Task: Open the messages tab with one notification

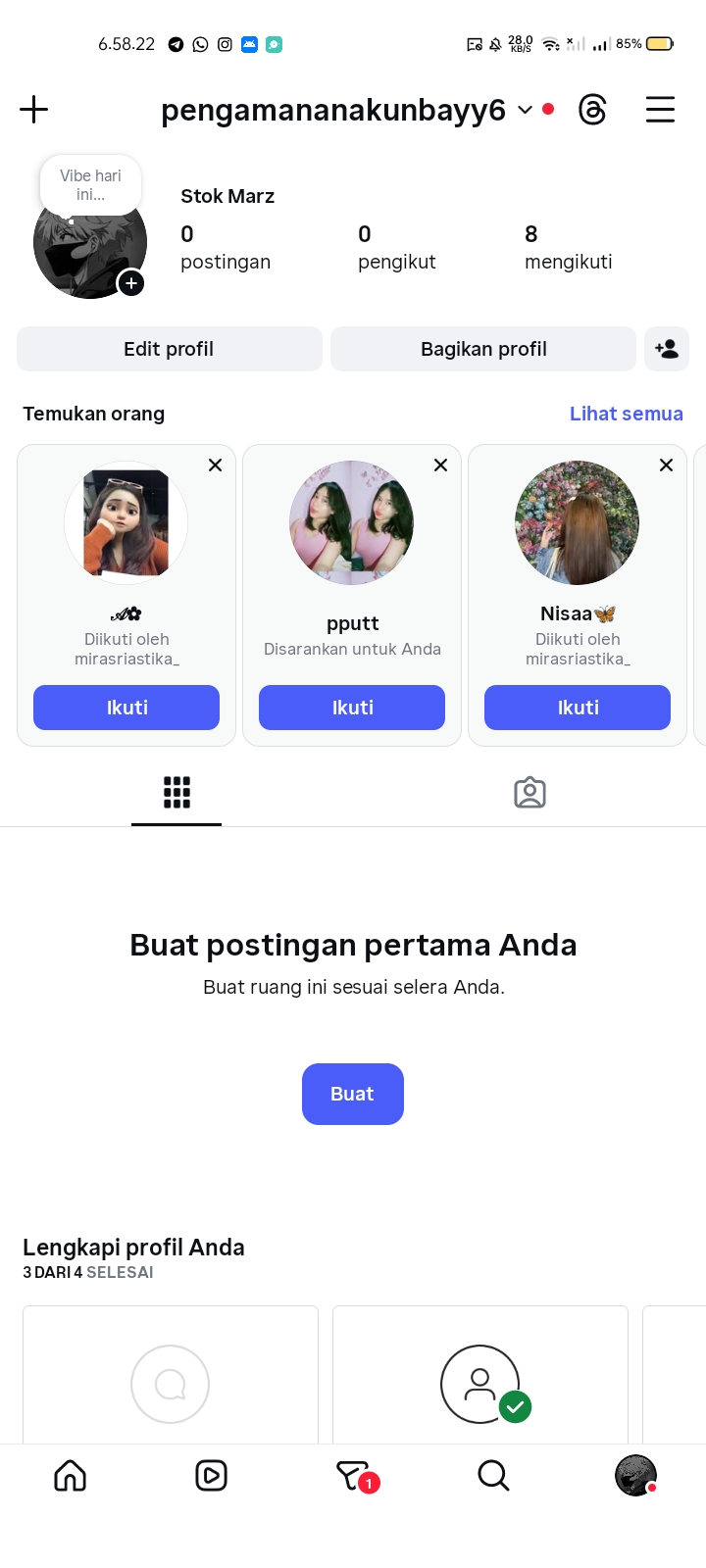Action: click(353, 1475)
